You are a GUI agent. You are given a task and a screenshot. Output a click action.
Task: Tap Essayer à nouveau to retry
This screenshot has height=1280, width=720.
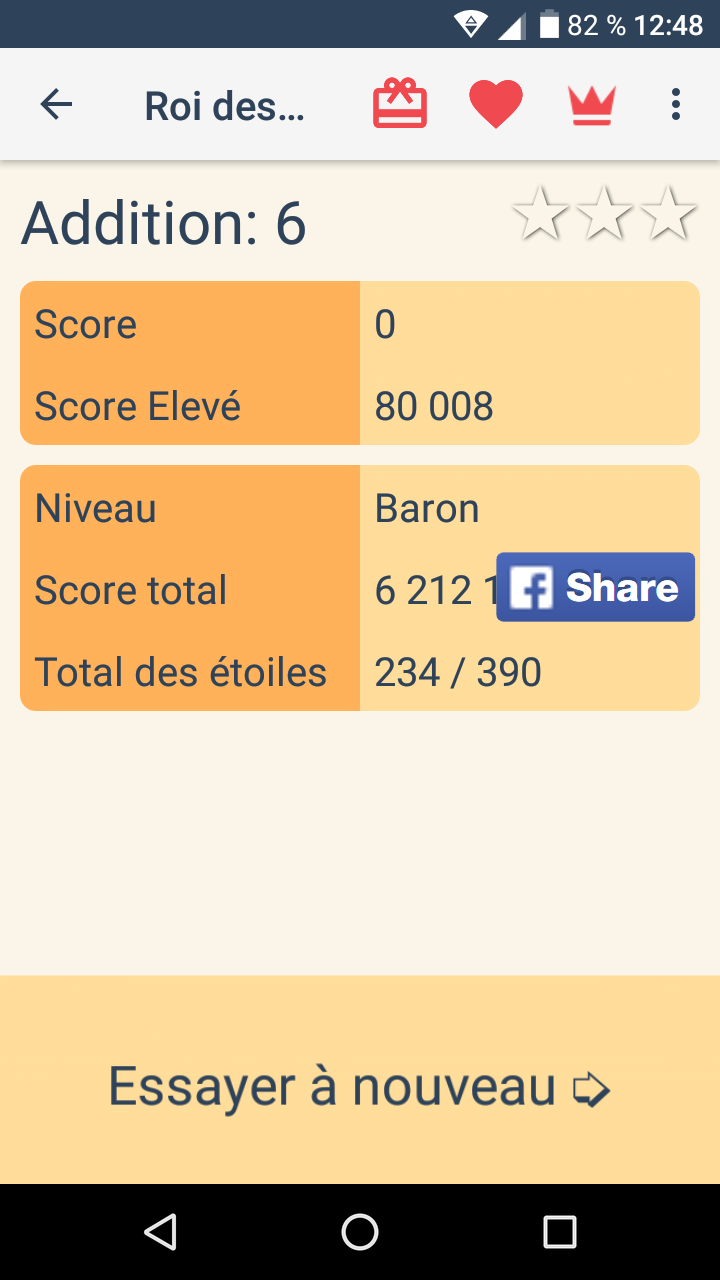point(360,1086)
